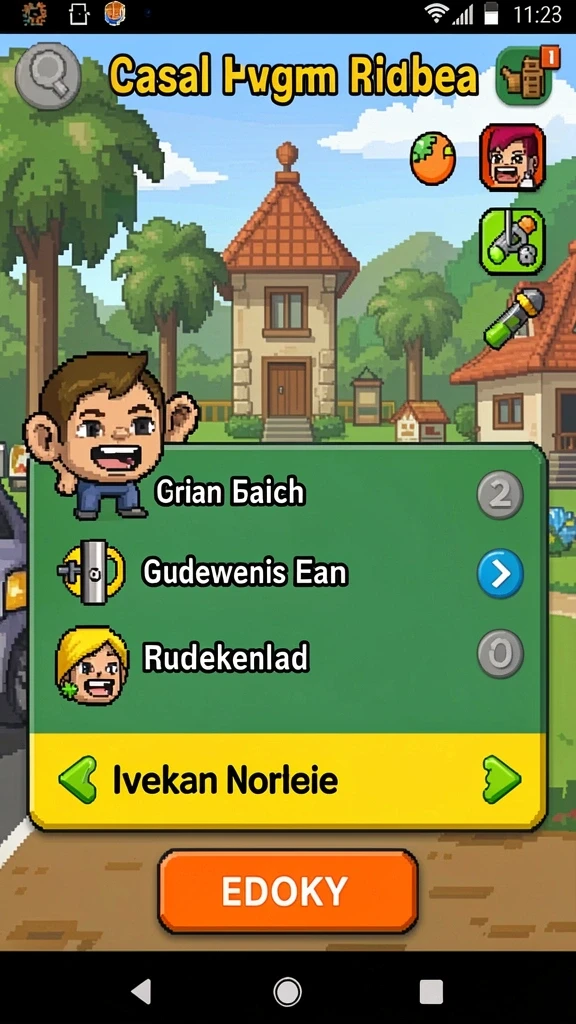Open Gudewenis Ean with blue arrow

(x=500, y=573)
